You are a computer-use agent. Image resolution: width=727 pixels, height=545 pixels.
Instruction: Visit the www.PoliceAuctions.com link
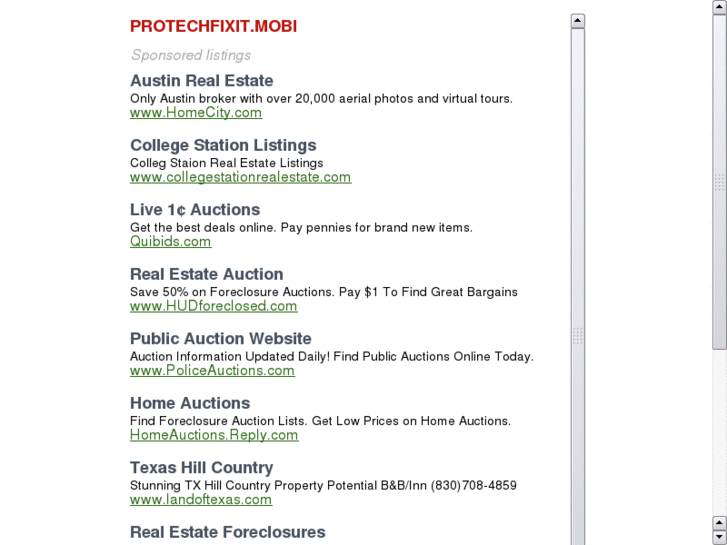coord(212,370)
